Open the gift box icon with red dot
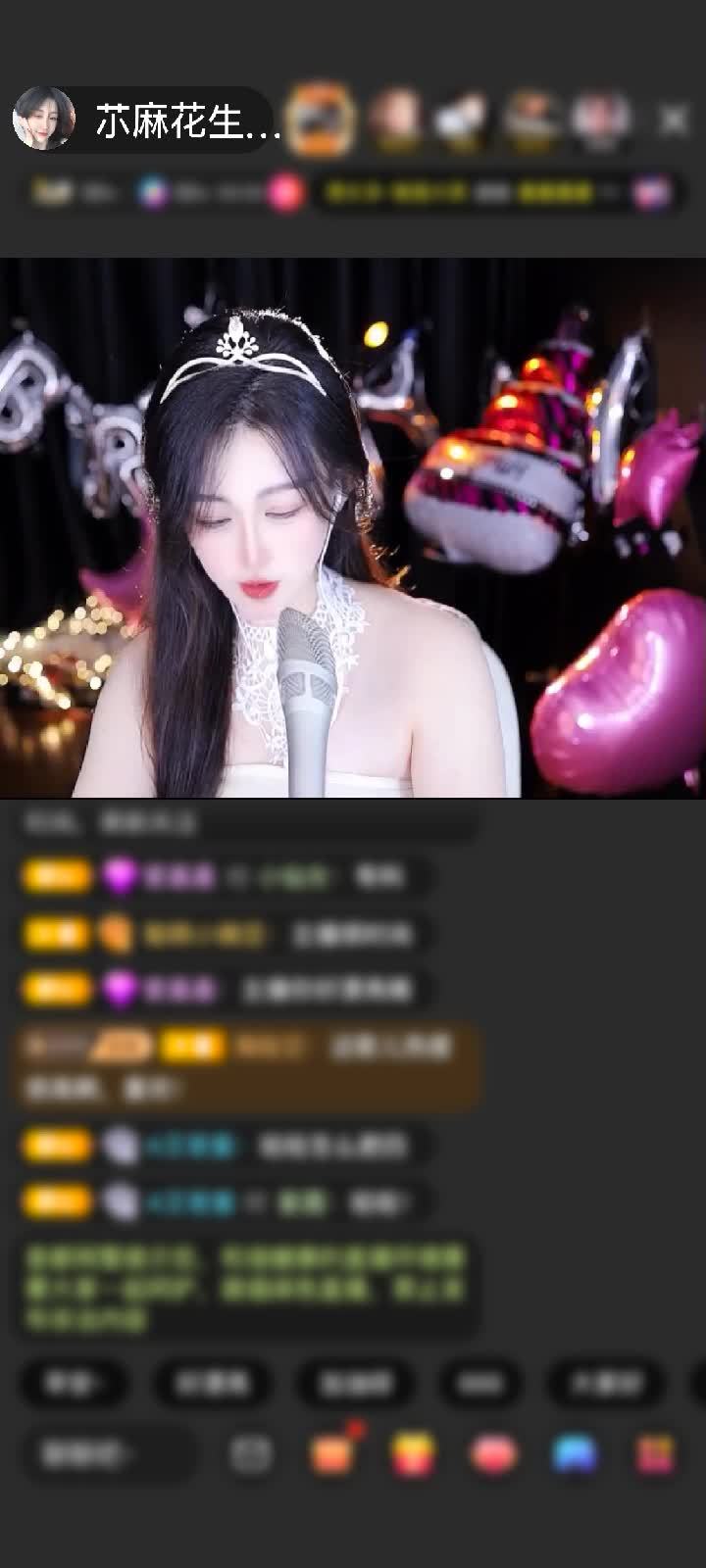Image resolution: width=706 pixels, height=1568 pixels. [332, 1453]
